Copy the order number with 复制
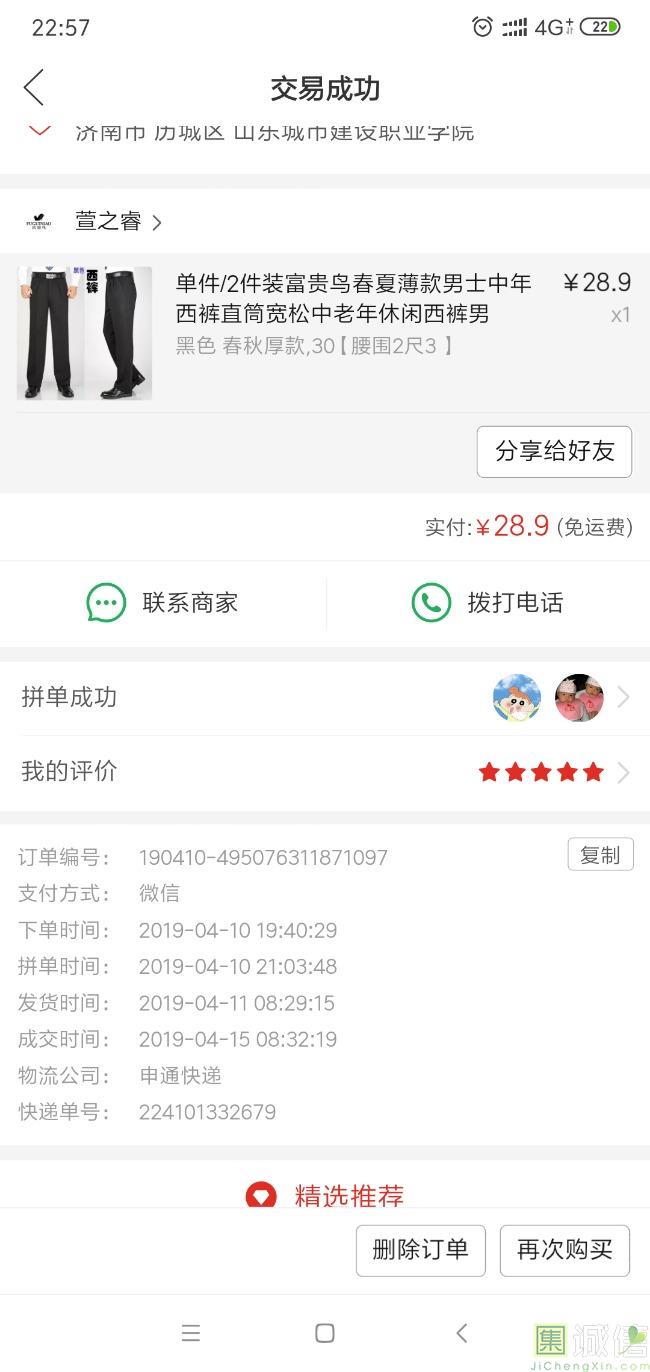 pos(600,855)
